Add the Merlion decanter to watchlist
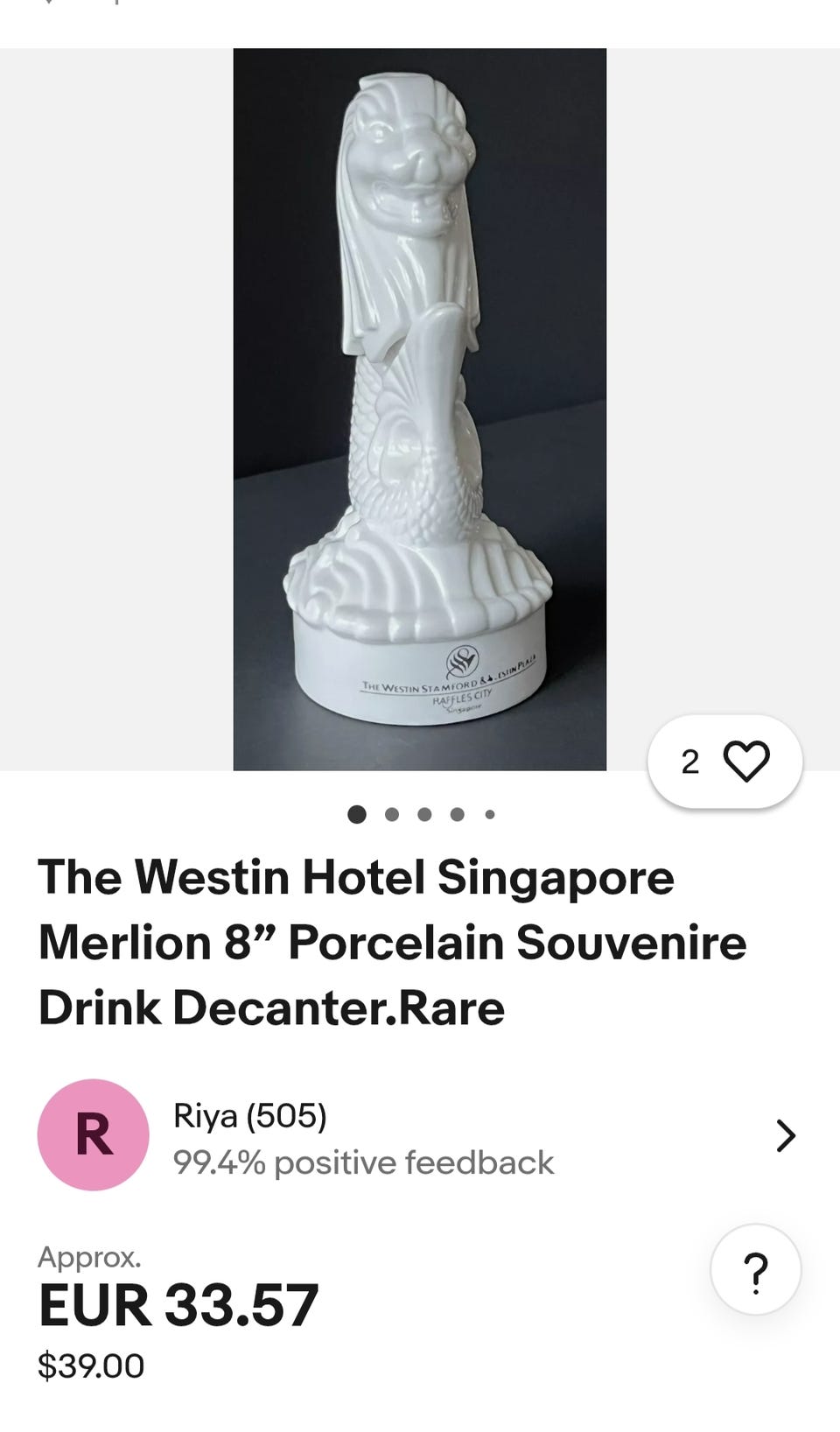The image size is (840, 1432). (745, 761)
